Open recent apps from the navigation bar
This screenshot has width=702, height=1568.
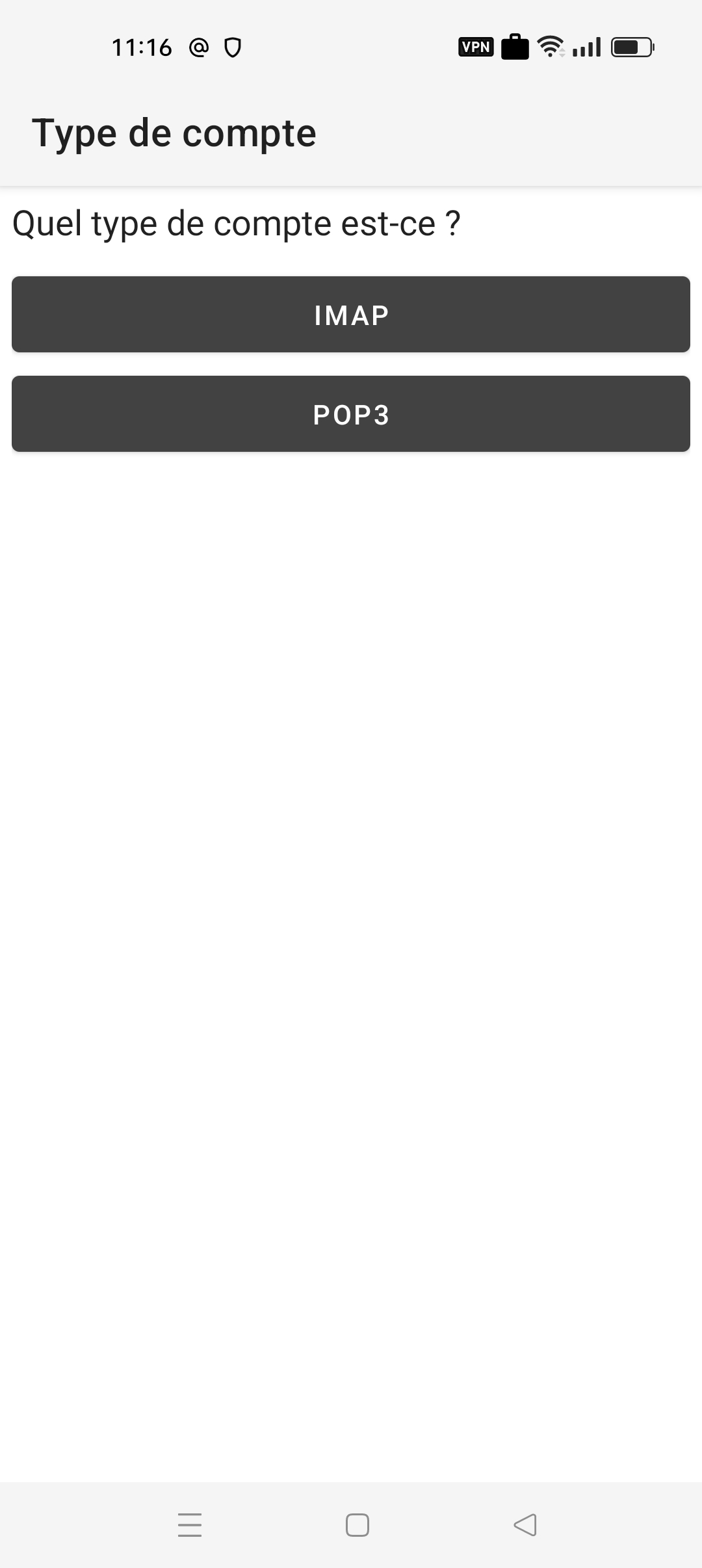pos(190,1525)
